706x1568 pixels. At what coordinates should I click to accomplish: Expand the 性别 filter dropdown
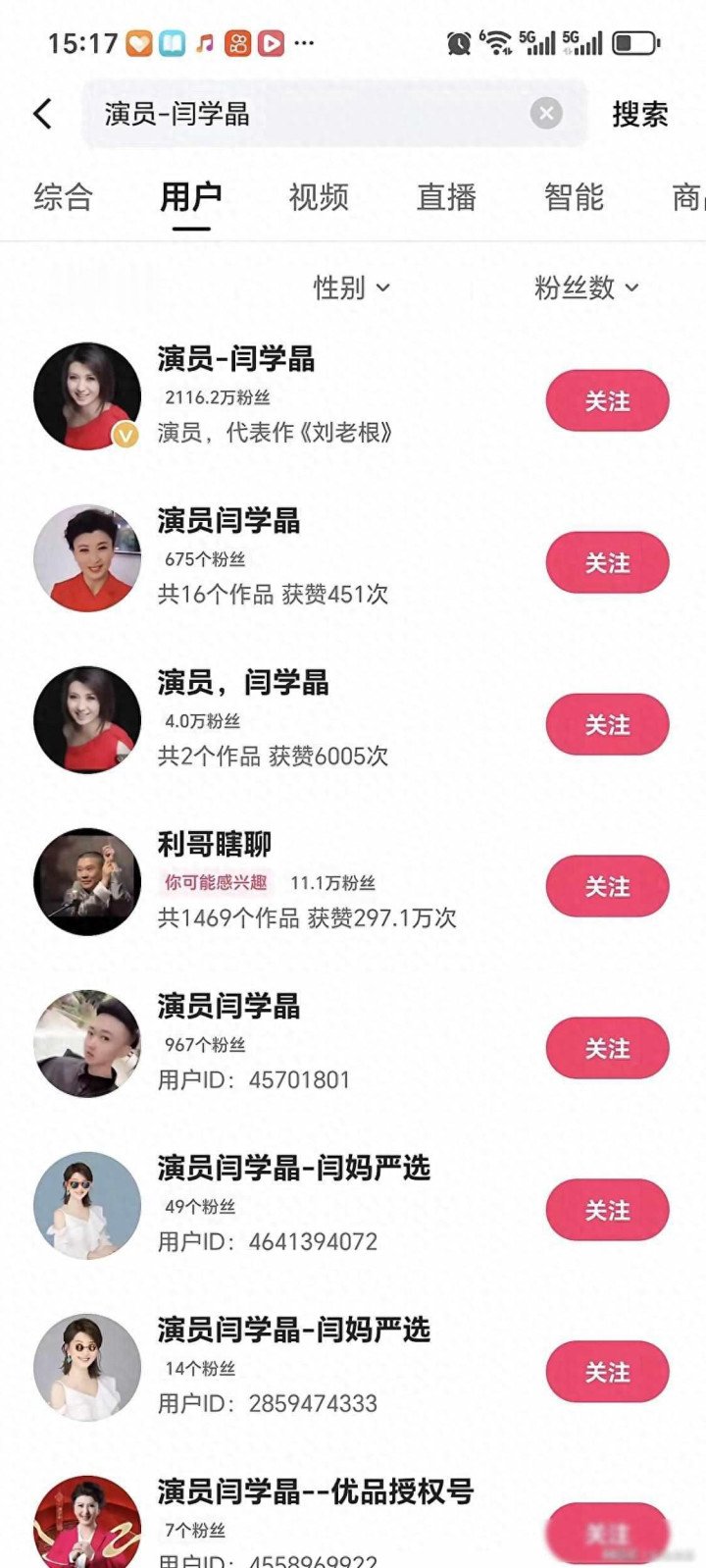coord(351,287)
